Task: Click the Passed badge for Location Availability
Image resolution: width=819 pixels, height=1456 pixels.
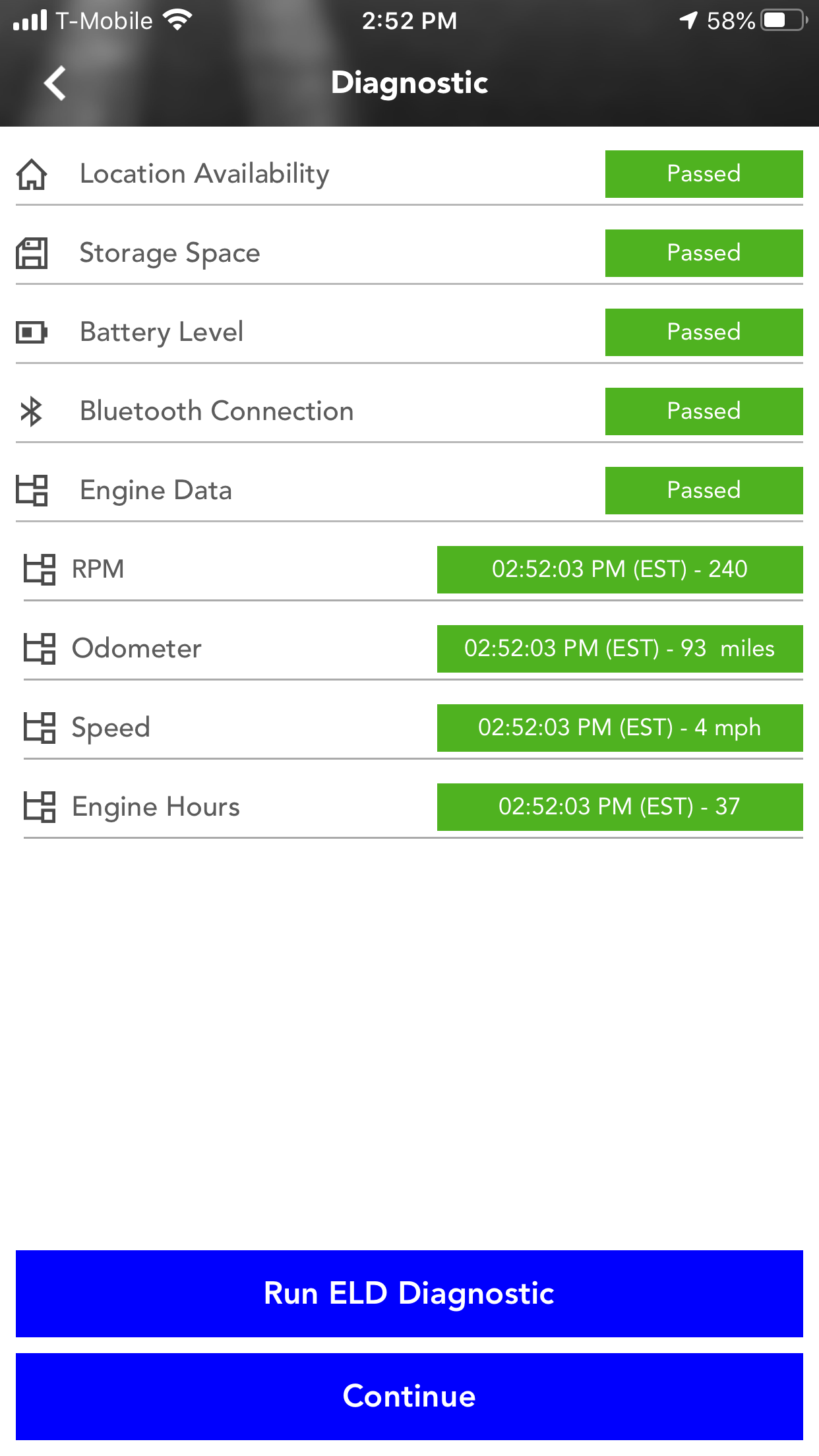Action: point(703,173)
